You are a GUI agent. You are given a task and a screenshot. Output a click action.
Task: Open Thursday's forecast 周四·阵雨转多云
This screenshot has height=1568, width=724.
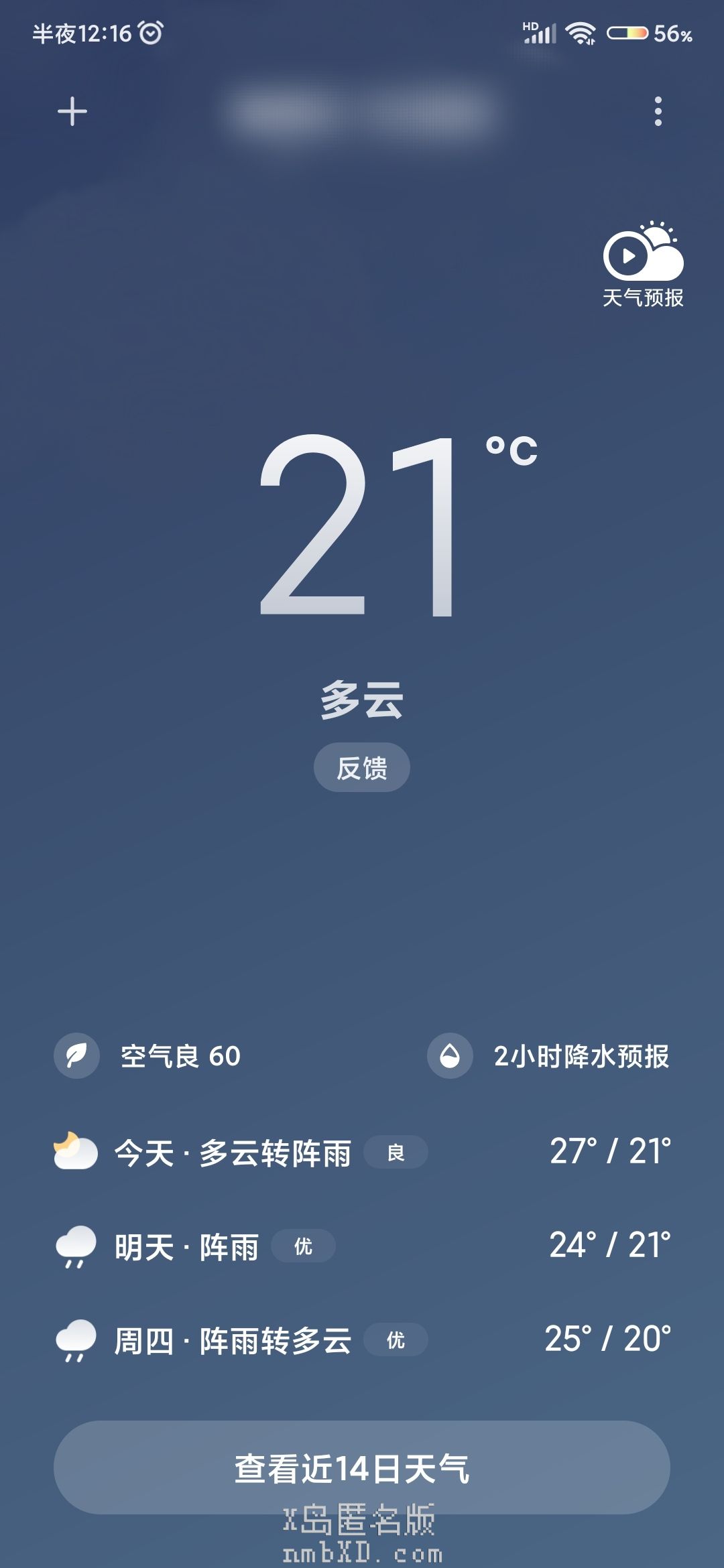tap(362, 1340)
